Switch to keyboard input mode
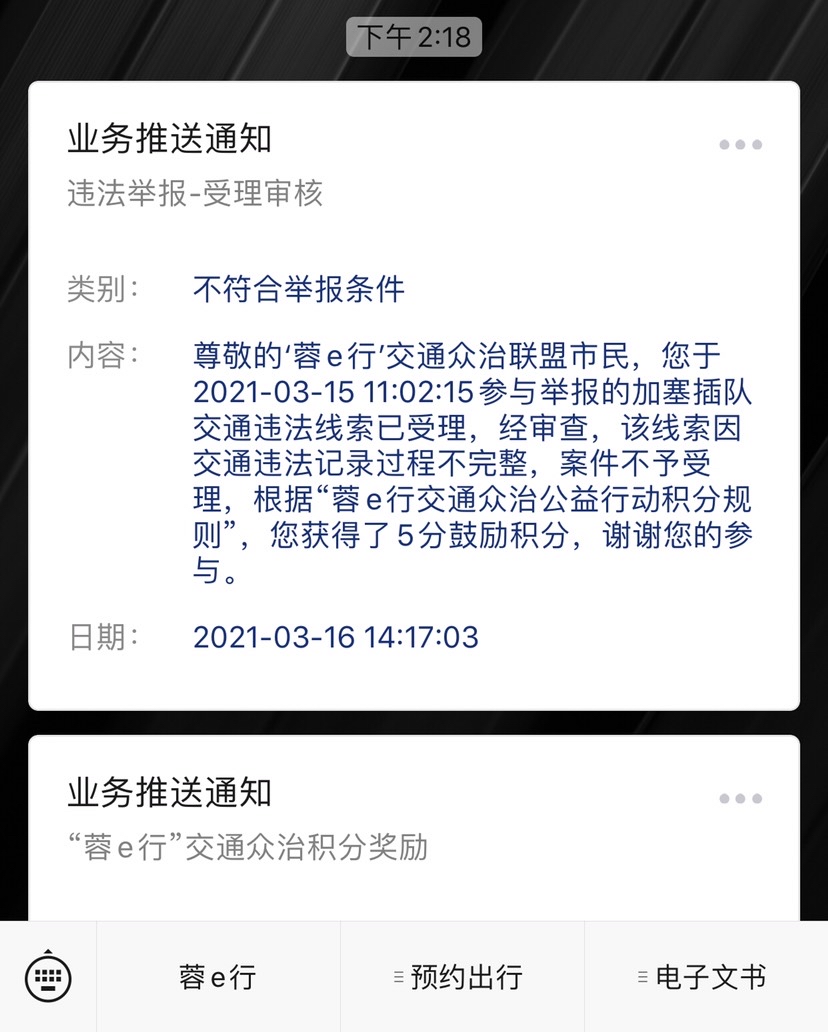828x1032 pixels. coord(48,977)
